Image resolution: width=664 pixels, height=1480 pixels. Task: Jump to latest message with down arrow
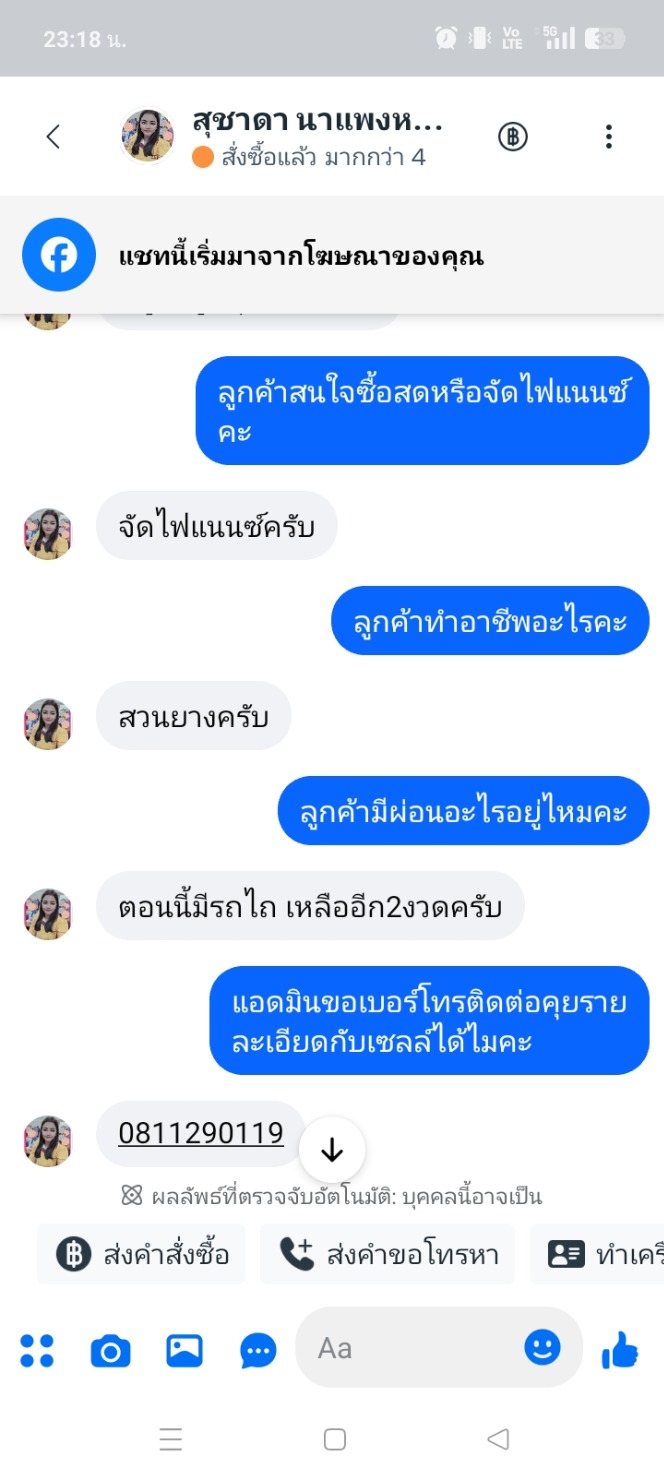tap(332, 1150)
